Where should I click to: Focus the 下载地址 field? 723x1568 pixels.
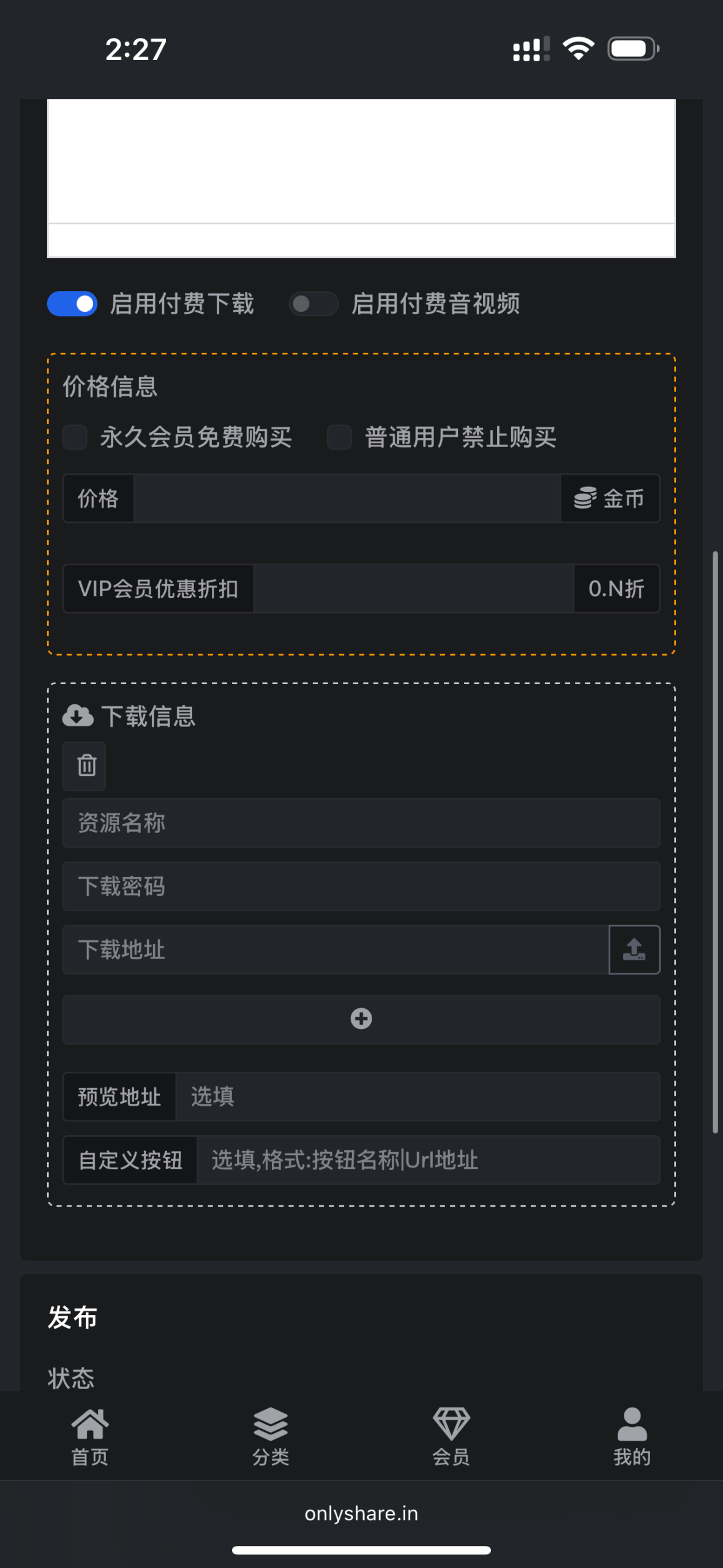point(335,950)
